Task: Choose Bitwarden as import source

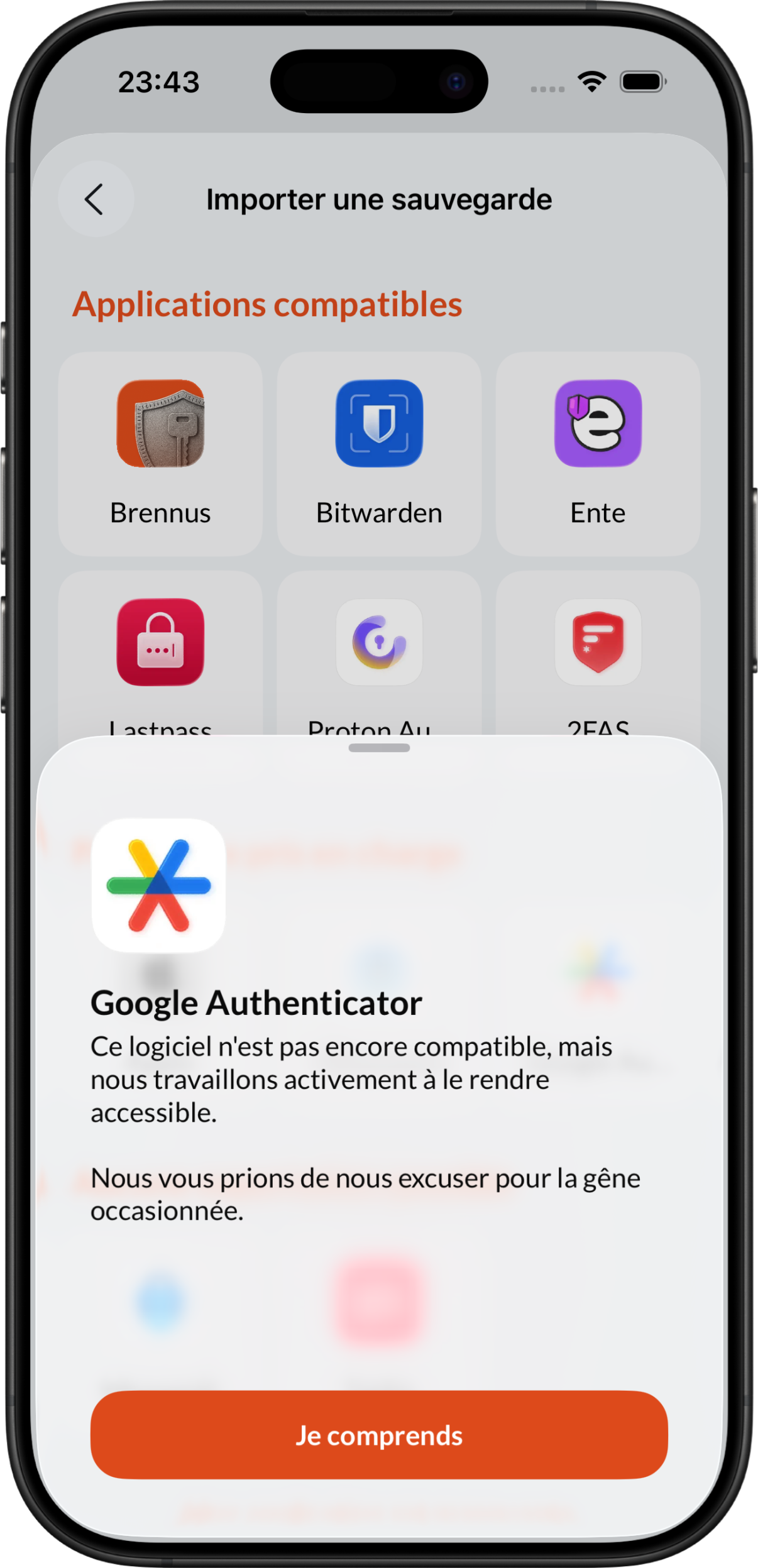Action: 379,453
